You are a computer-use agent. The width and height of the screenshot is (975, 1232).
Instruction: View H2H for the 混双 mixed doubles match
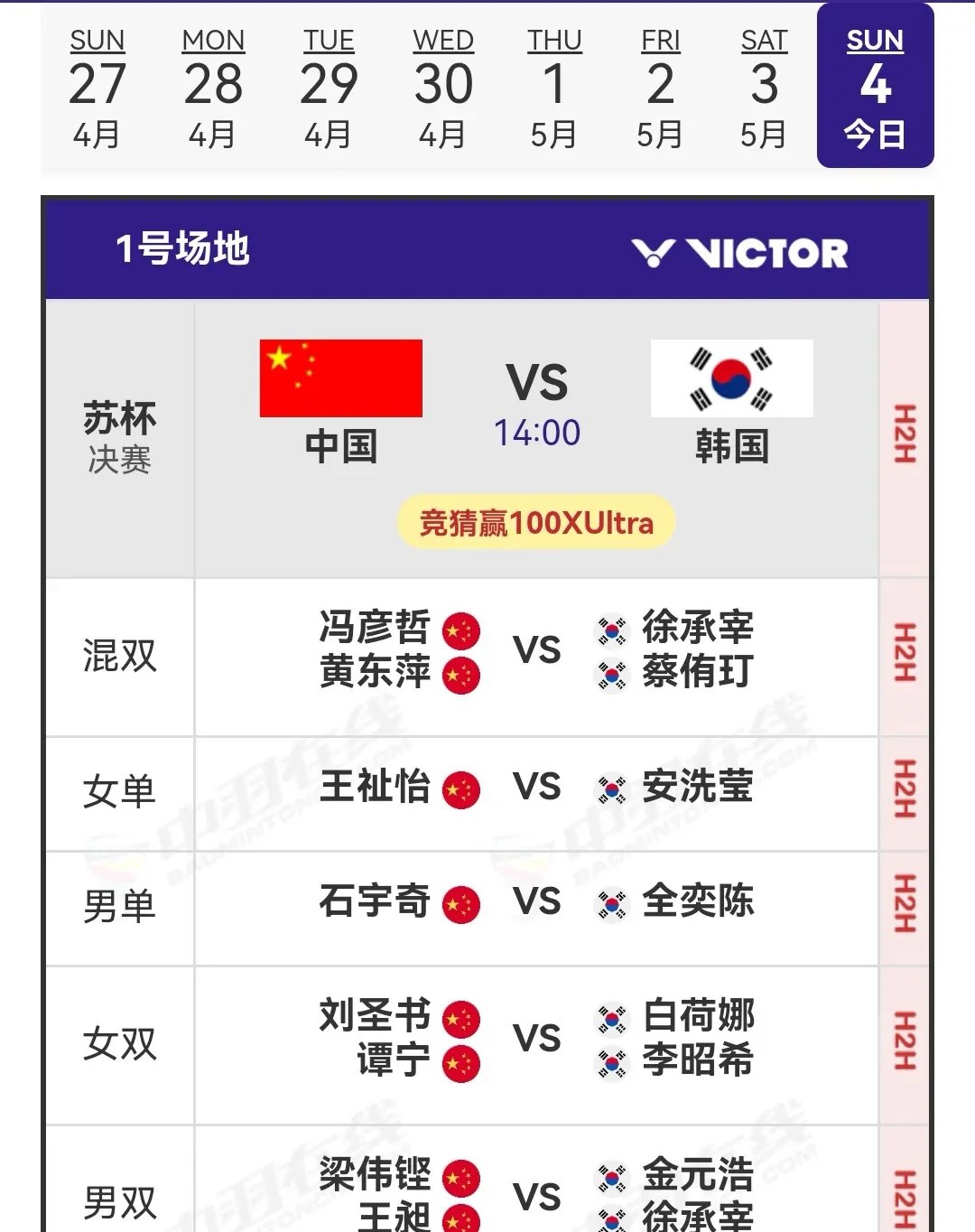[x=905, y=652]
